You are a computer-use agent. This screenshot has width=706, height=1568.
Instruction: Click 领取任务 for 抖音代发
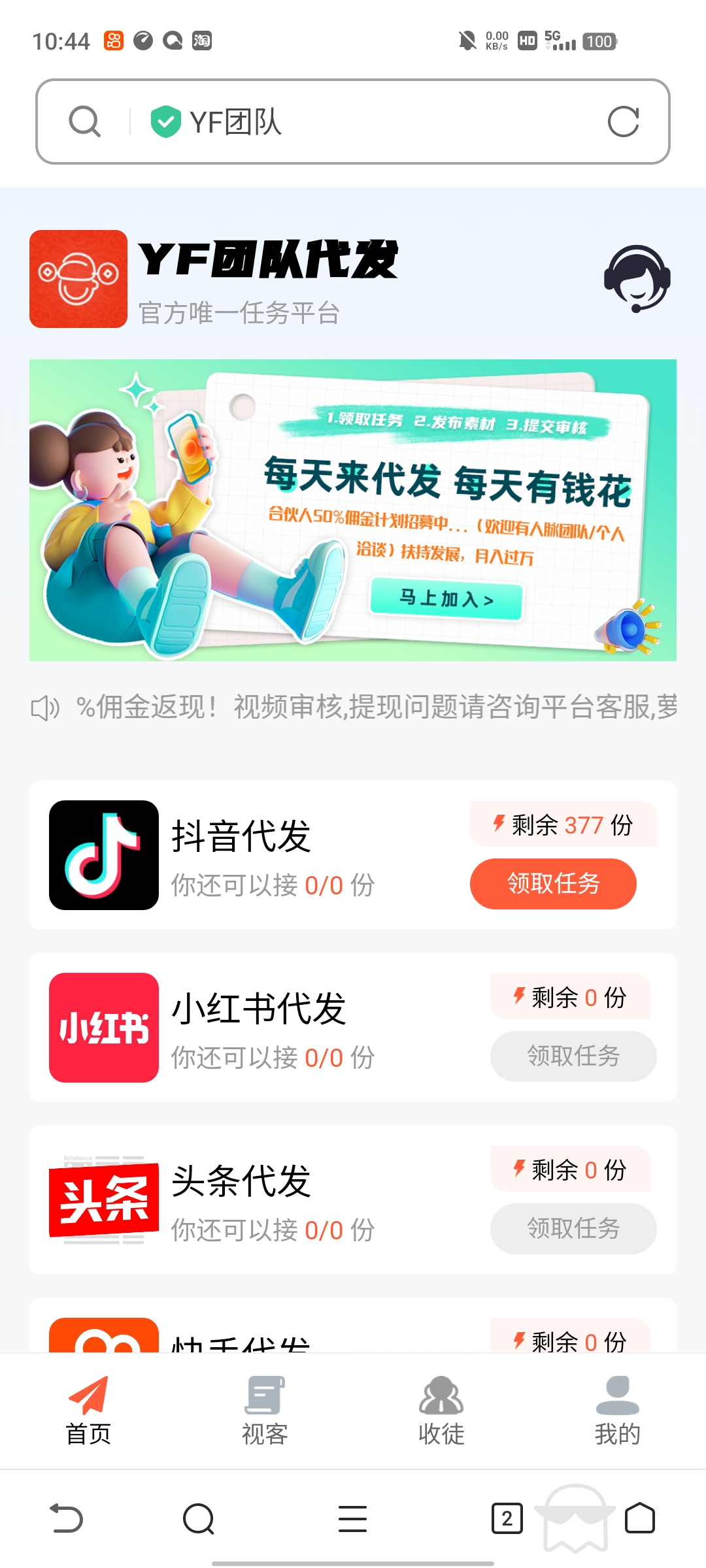(552, 883)
